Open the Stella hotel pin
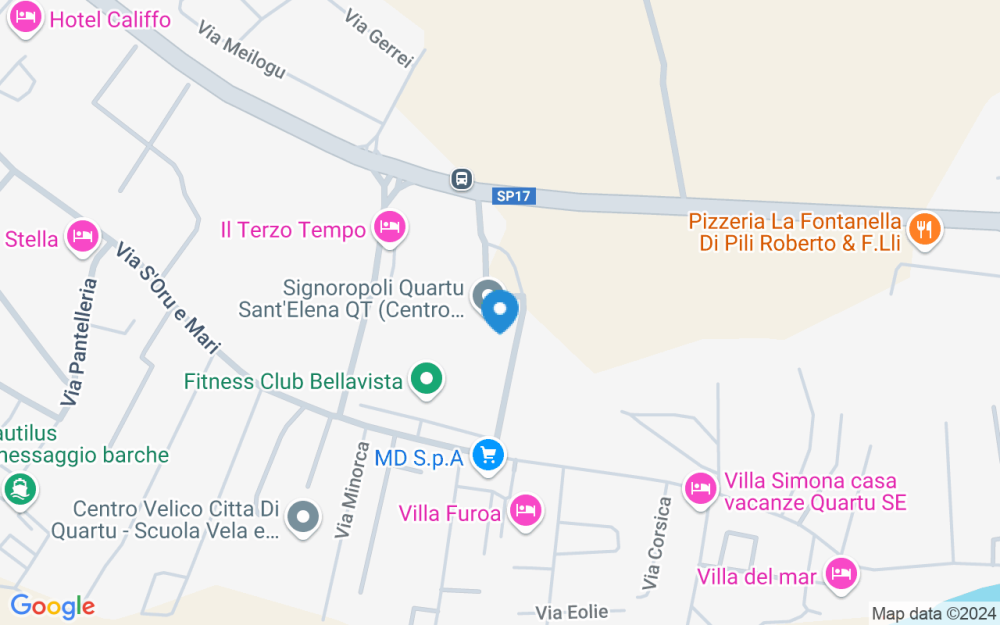Image resolution: width=1000 pixels, height=625 pixels. 82,237
